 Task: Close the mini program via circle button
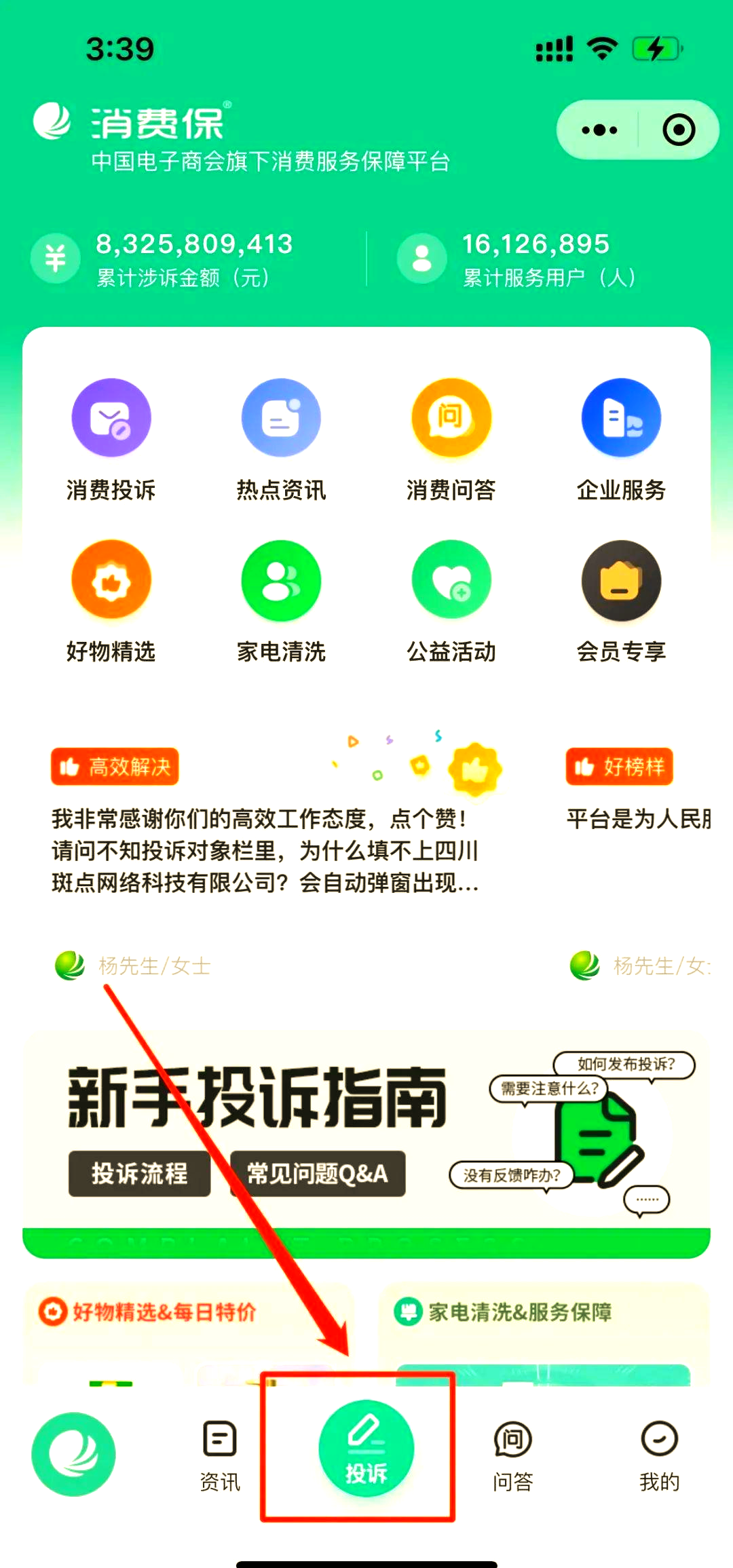point(678,130)
